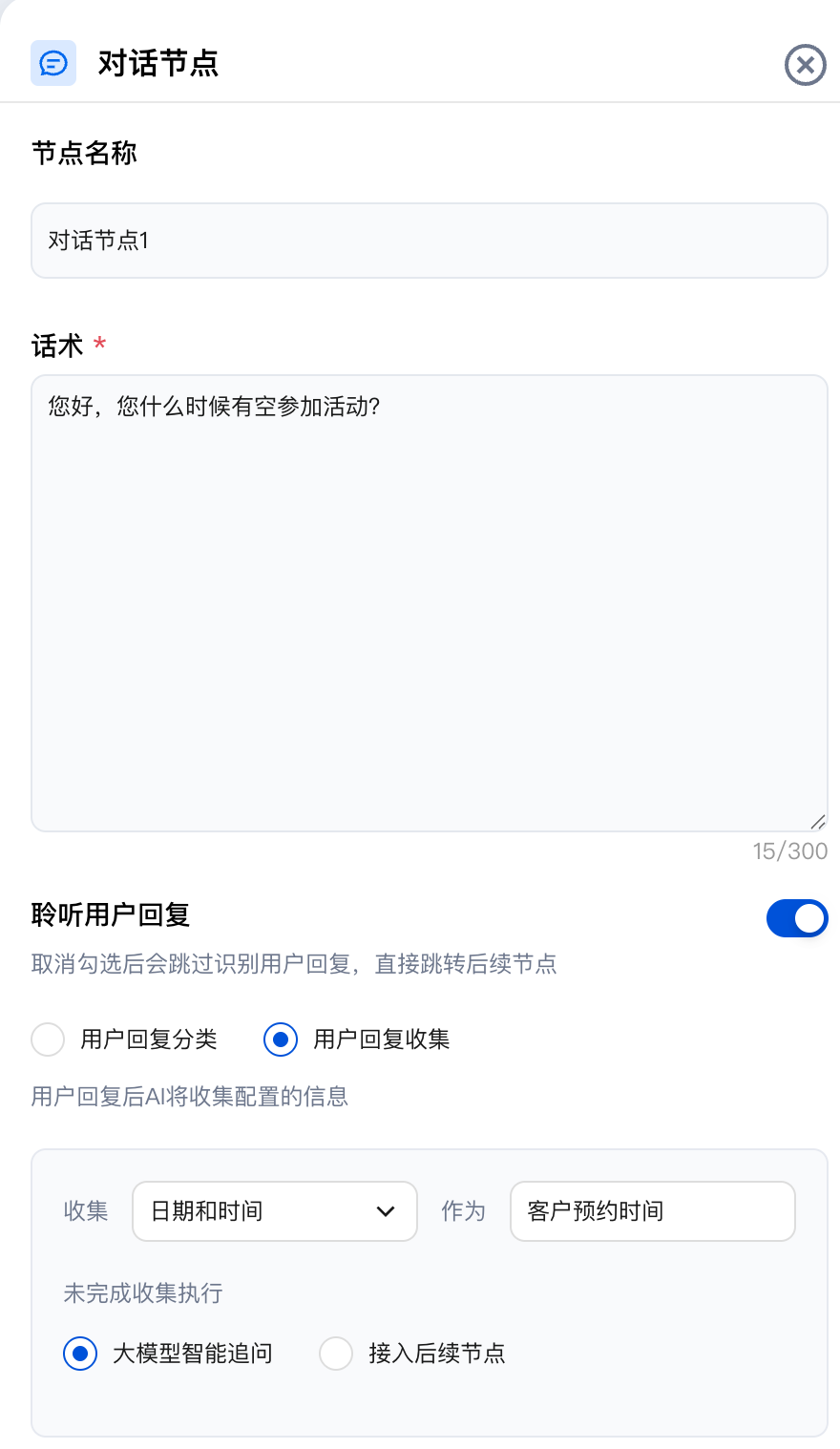Tap the 话术 text area
This screenshot has width=840, height=1449.
[429, 602]
